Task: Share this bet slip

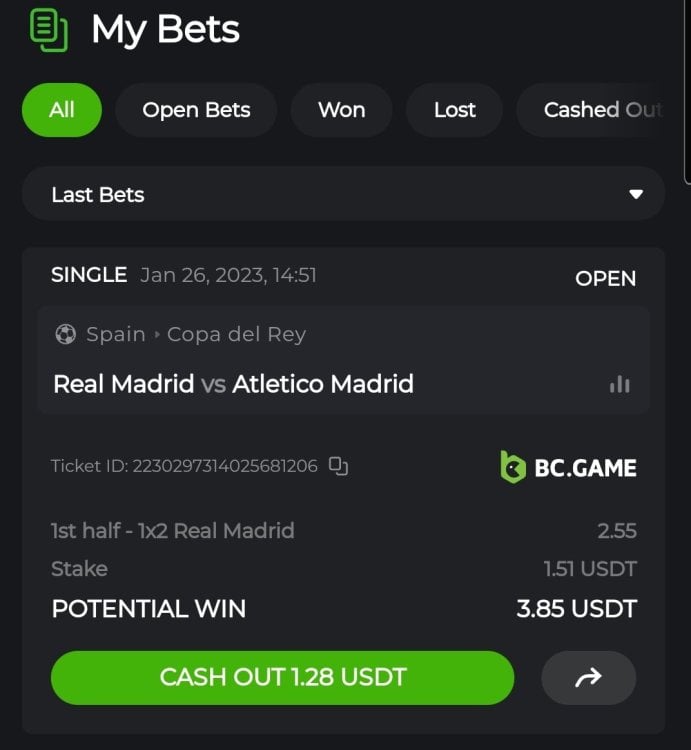Action: [588, 678]
